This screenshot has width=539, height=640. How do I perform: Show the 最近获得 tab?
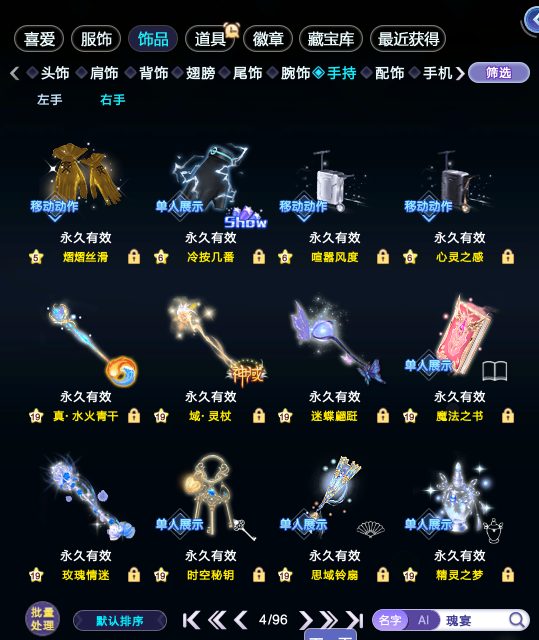(408, 39)
